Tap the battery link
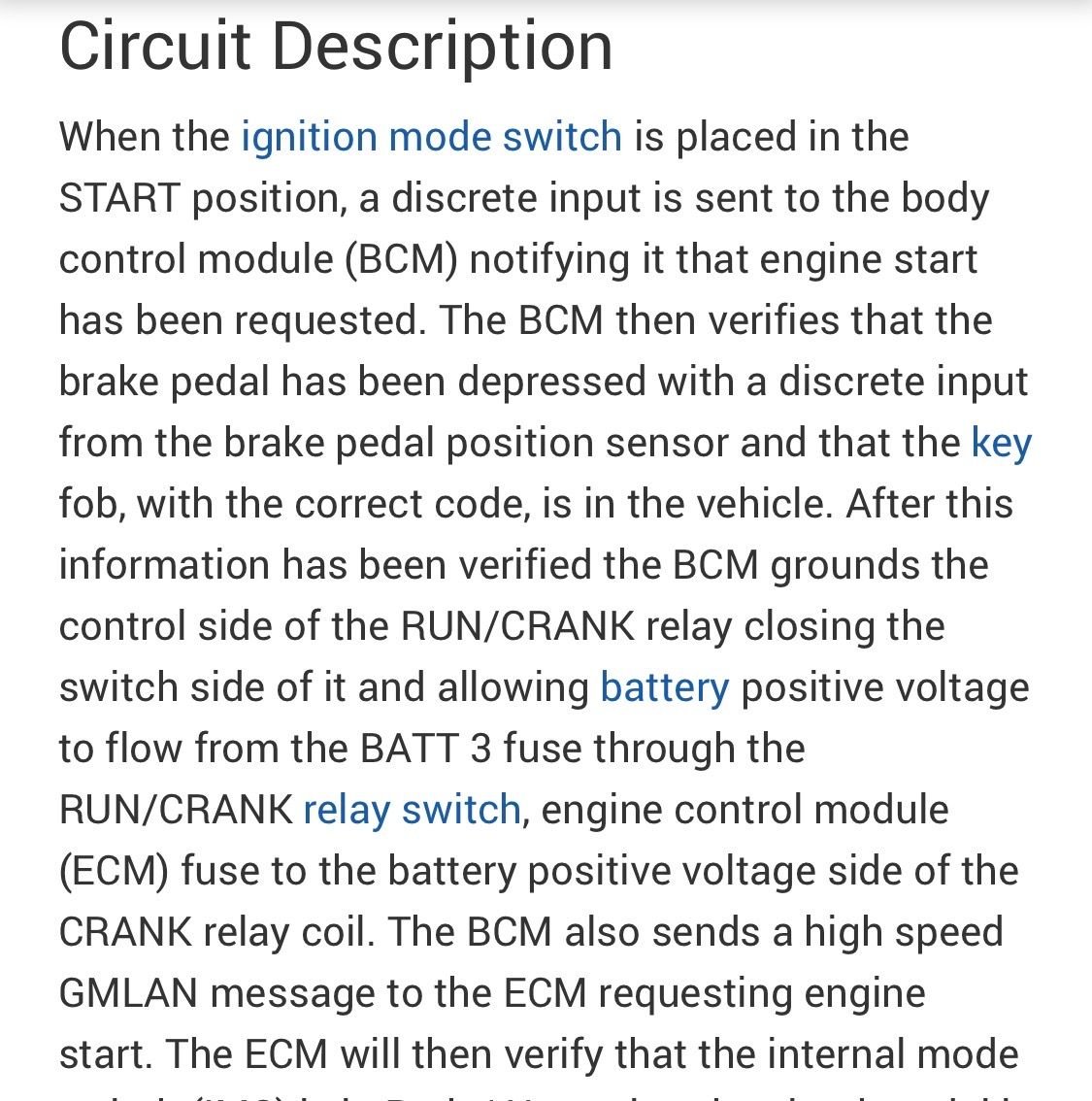This screenshot has width=1092, height=1101. tap(664, 688)
